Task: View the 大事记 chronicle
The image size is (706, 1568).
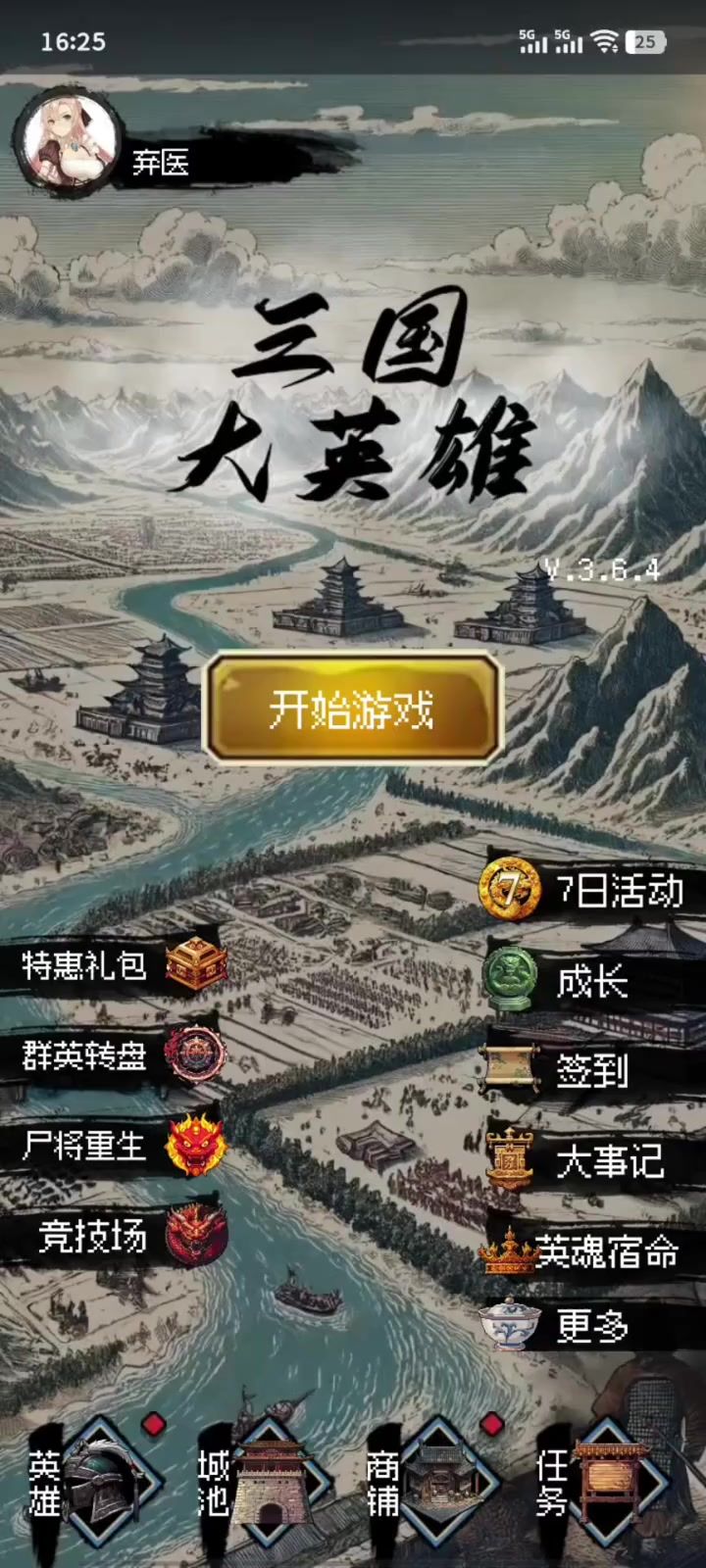Action: click(591, 1160)
